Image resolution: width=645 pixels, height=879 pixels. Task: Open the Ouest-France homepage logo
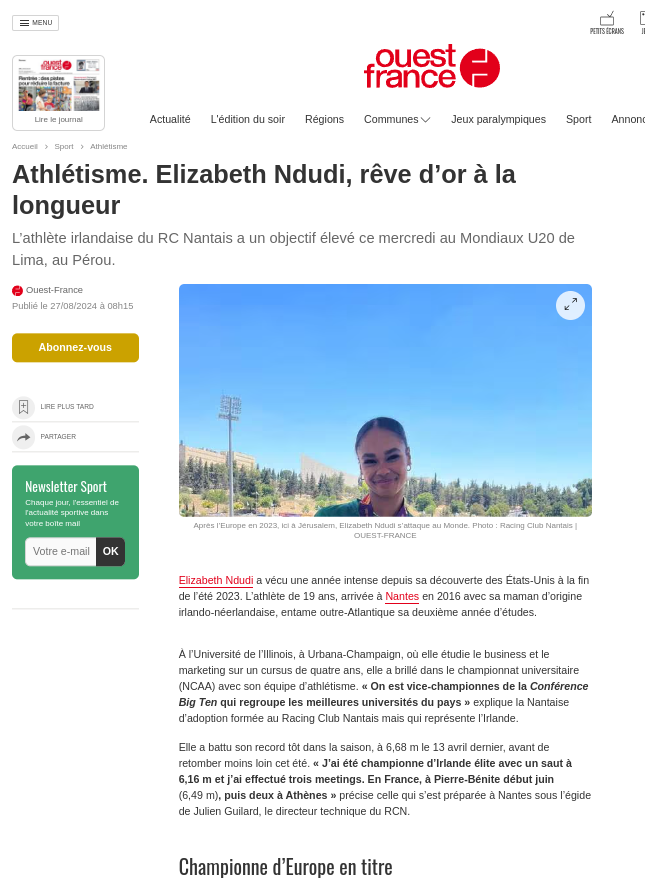431,67
